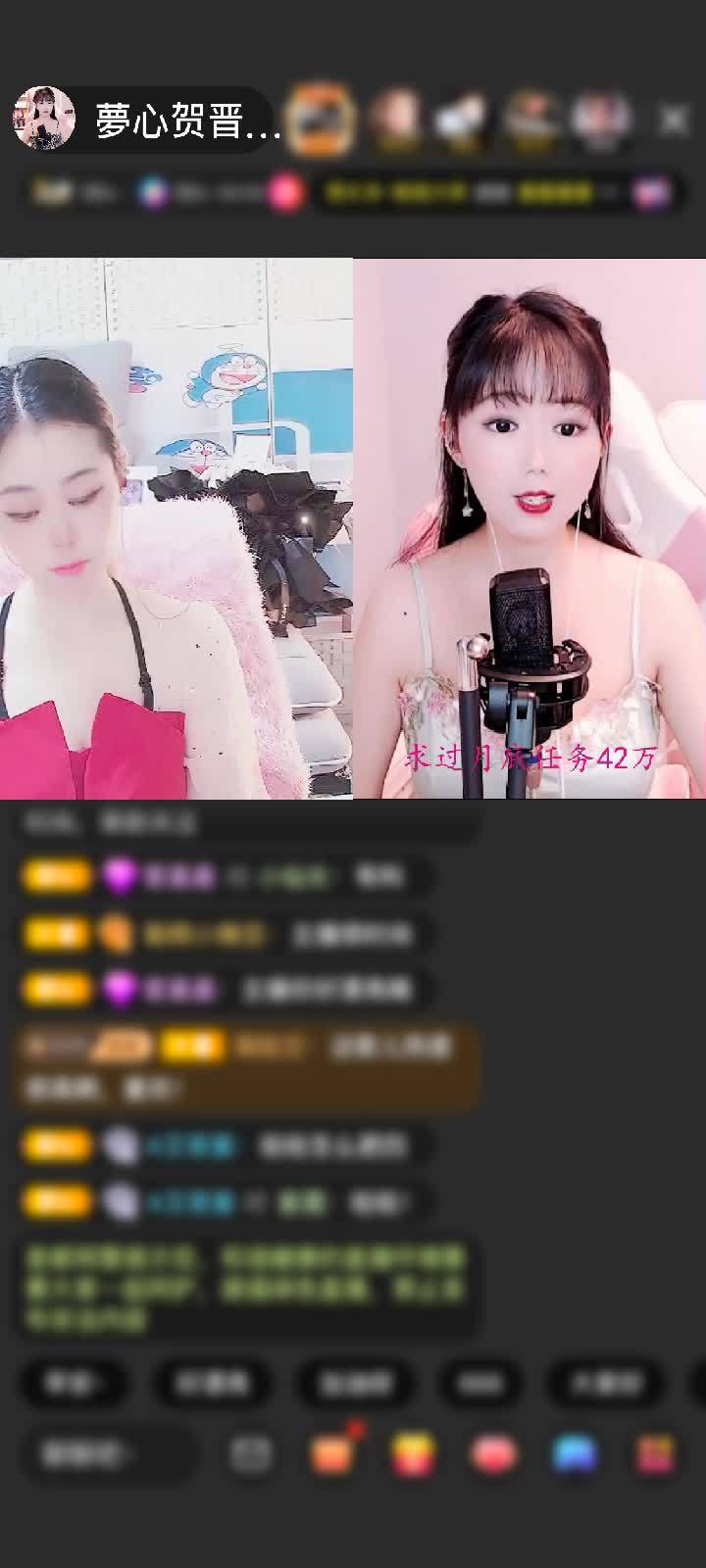Close the live stream
Viewport: 706px width, 1568px height.
(673, 120)
